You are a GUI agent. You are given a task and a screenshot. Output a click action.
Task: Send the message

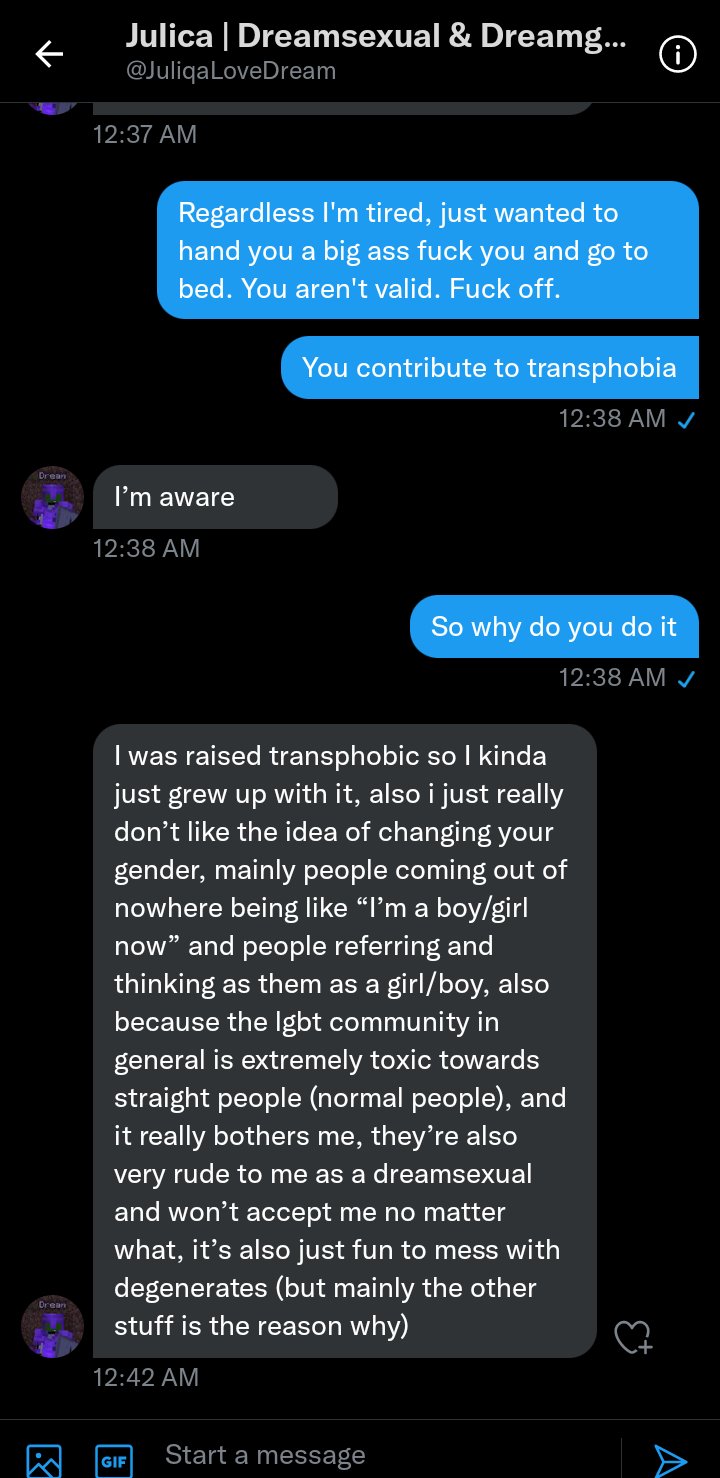coord(670,1459)
